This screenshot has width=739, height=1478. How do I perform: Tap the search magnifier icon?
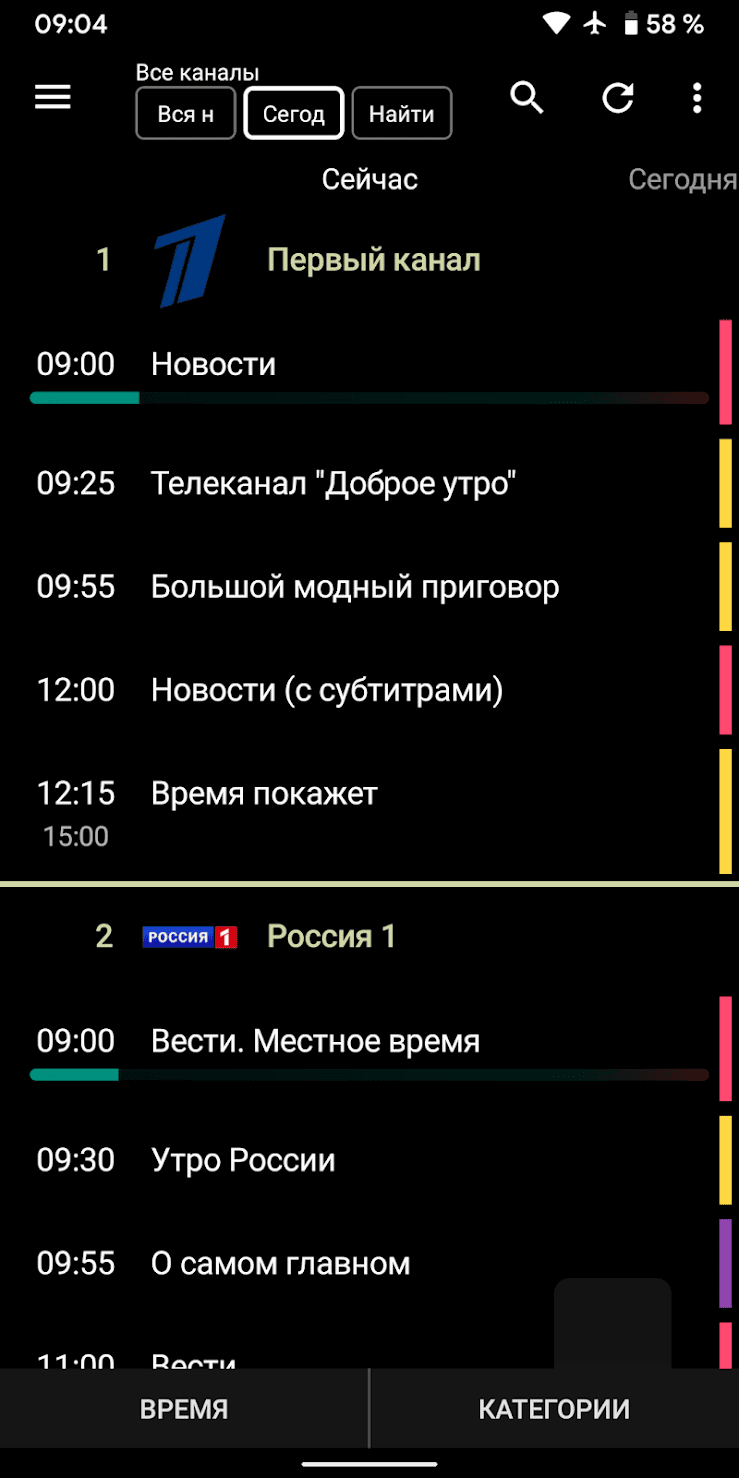point(527,98)
